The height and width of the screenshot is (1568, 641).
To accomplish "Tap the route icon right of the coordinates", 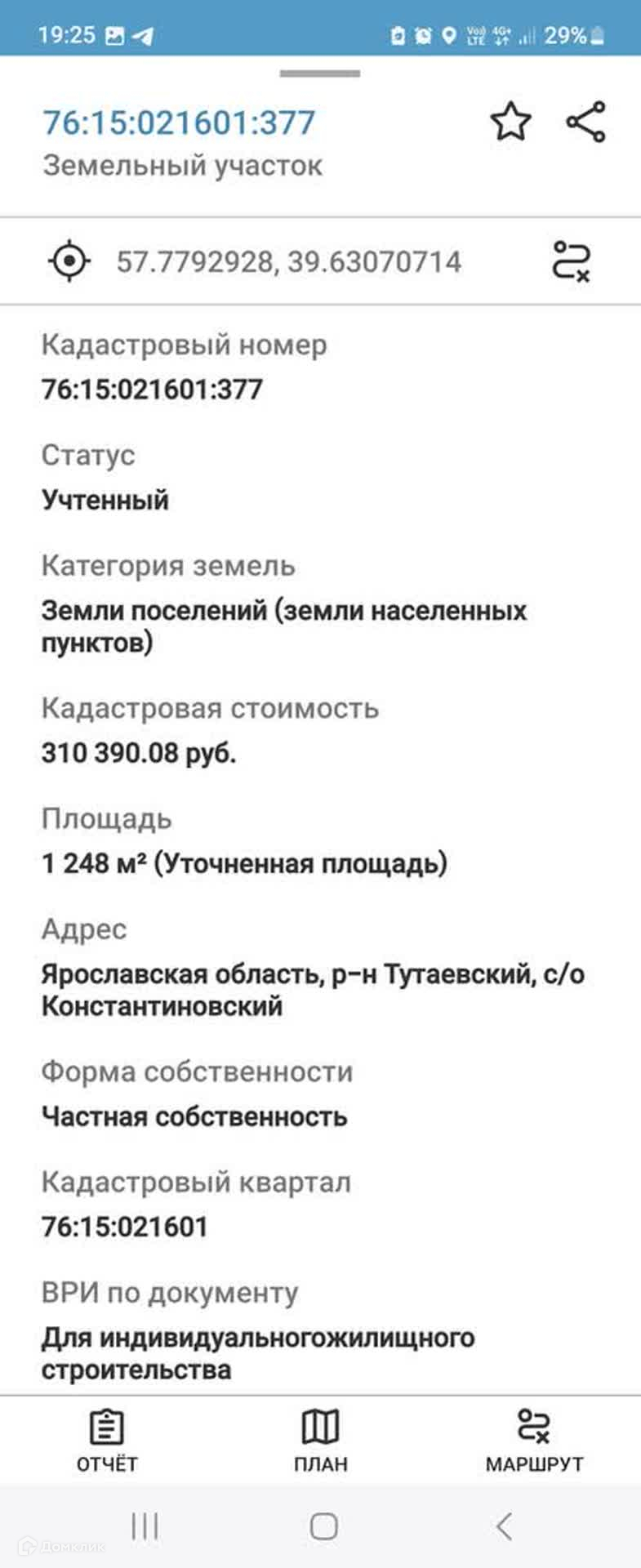I will tap(571, 261).
